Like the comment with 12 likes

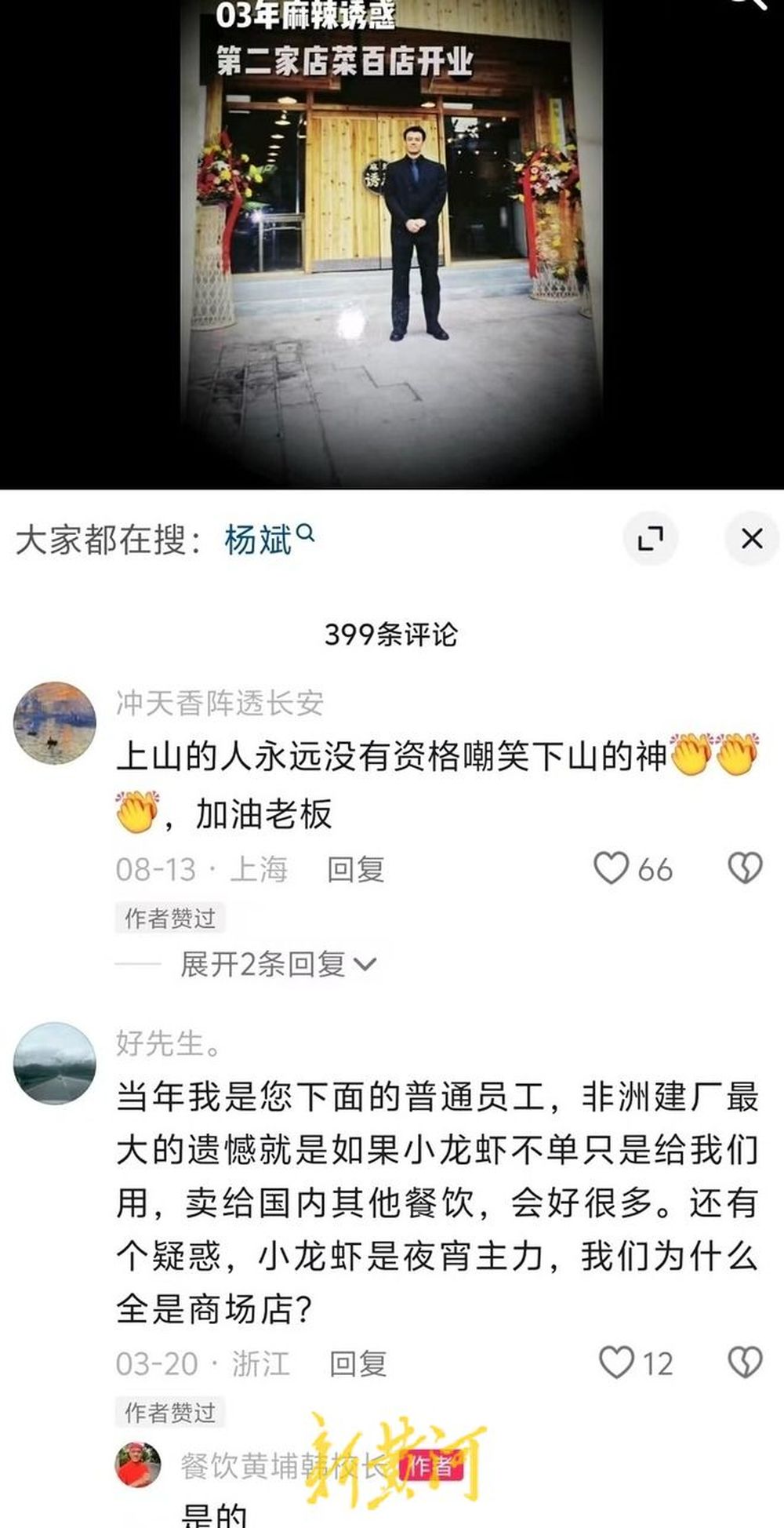(616, 1363)
